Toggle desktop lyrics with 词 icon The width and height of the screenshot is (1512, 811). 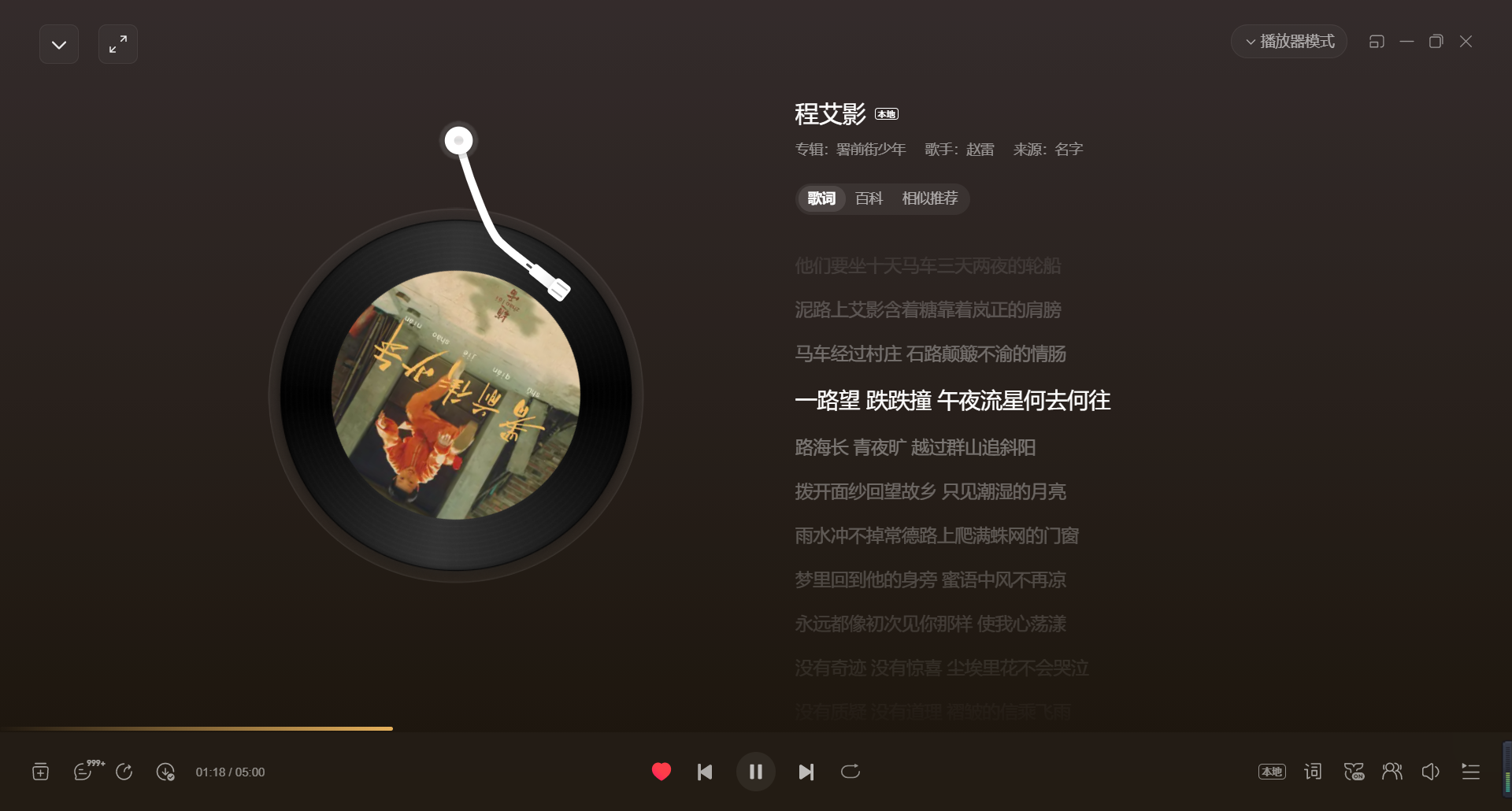(x=1313, y=772)
